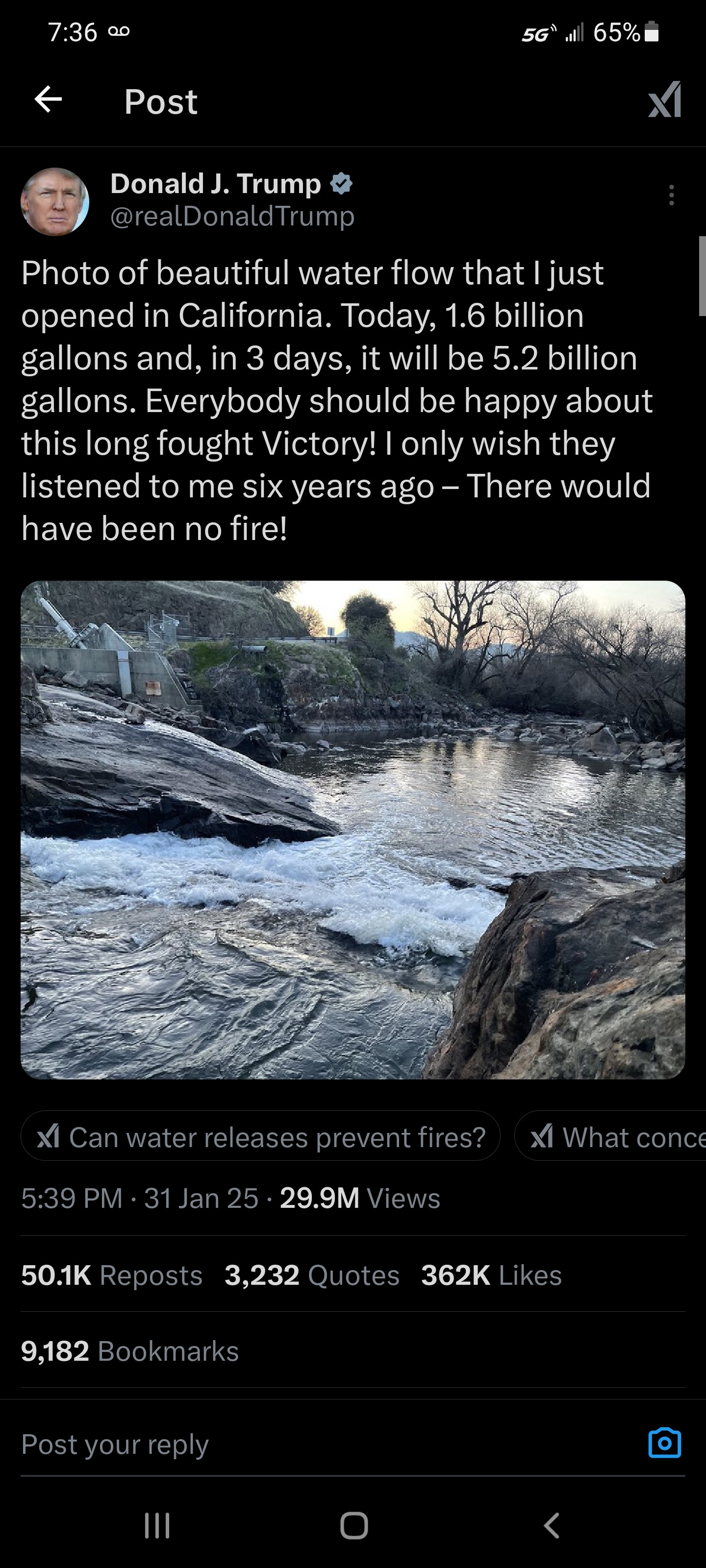
Task: Open recent apps from the navigation bar
Action: (156, 1525)
